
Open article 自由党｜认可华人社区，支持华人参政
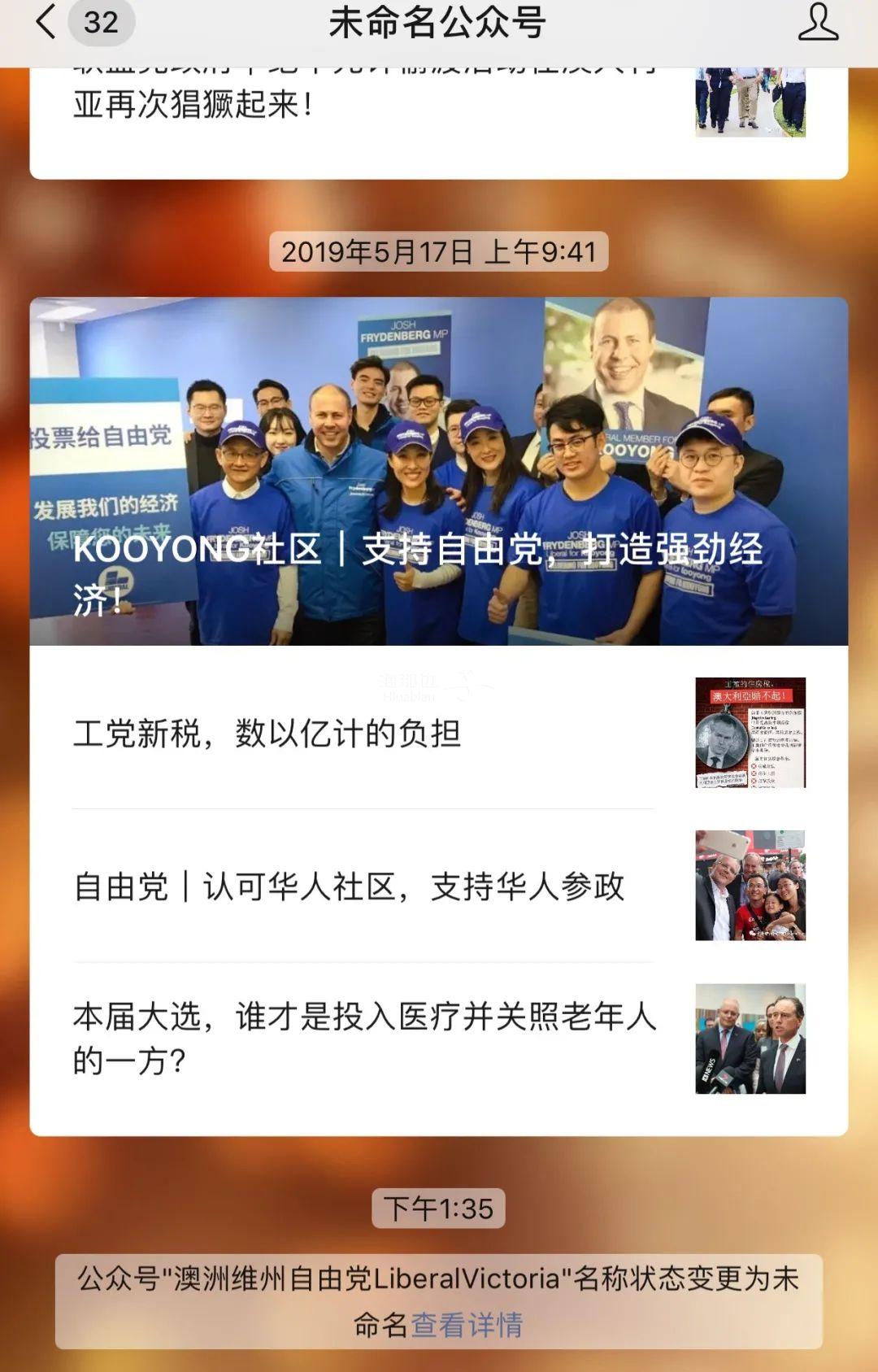pyautogui.click(x=350, y=886)
